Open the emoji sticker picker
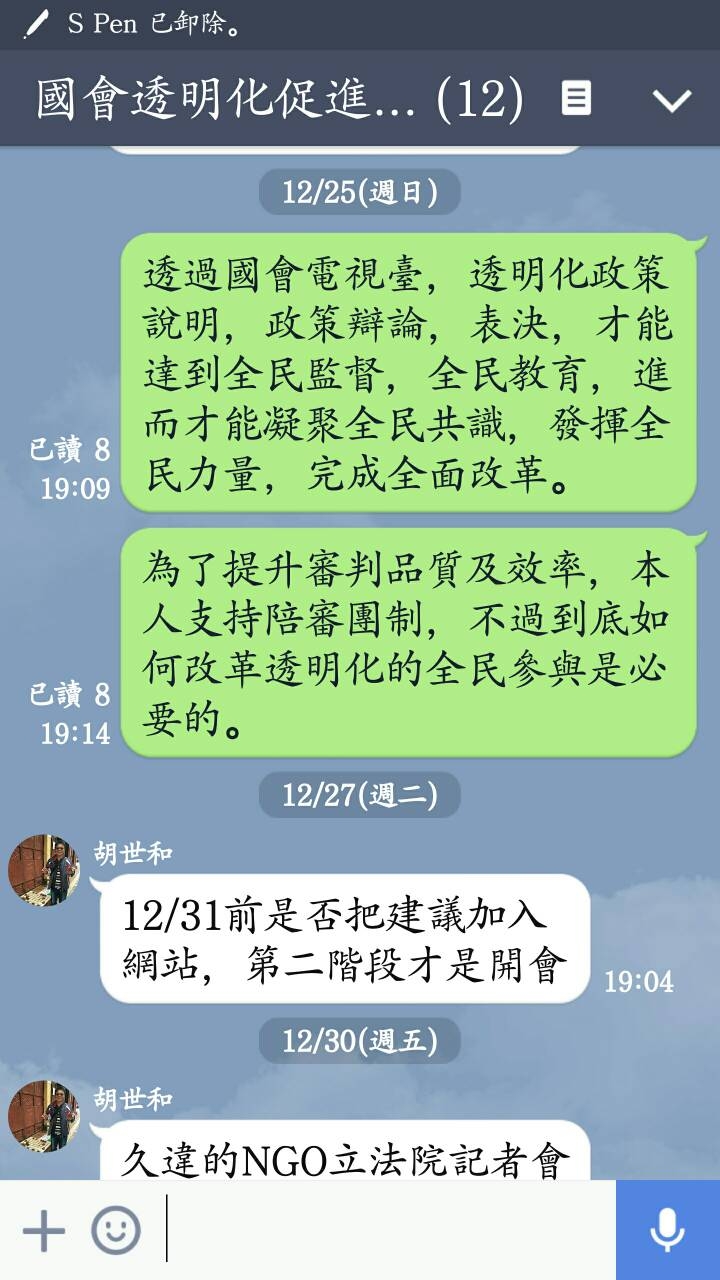 [x=116, y=1230]
